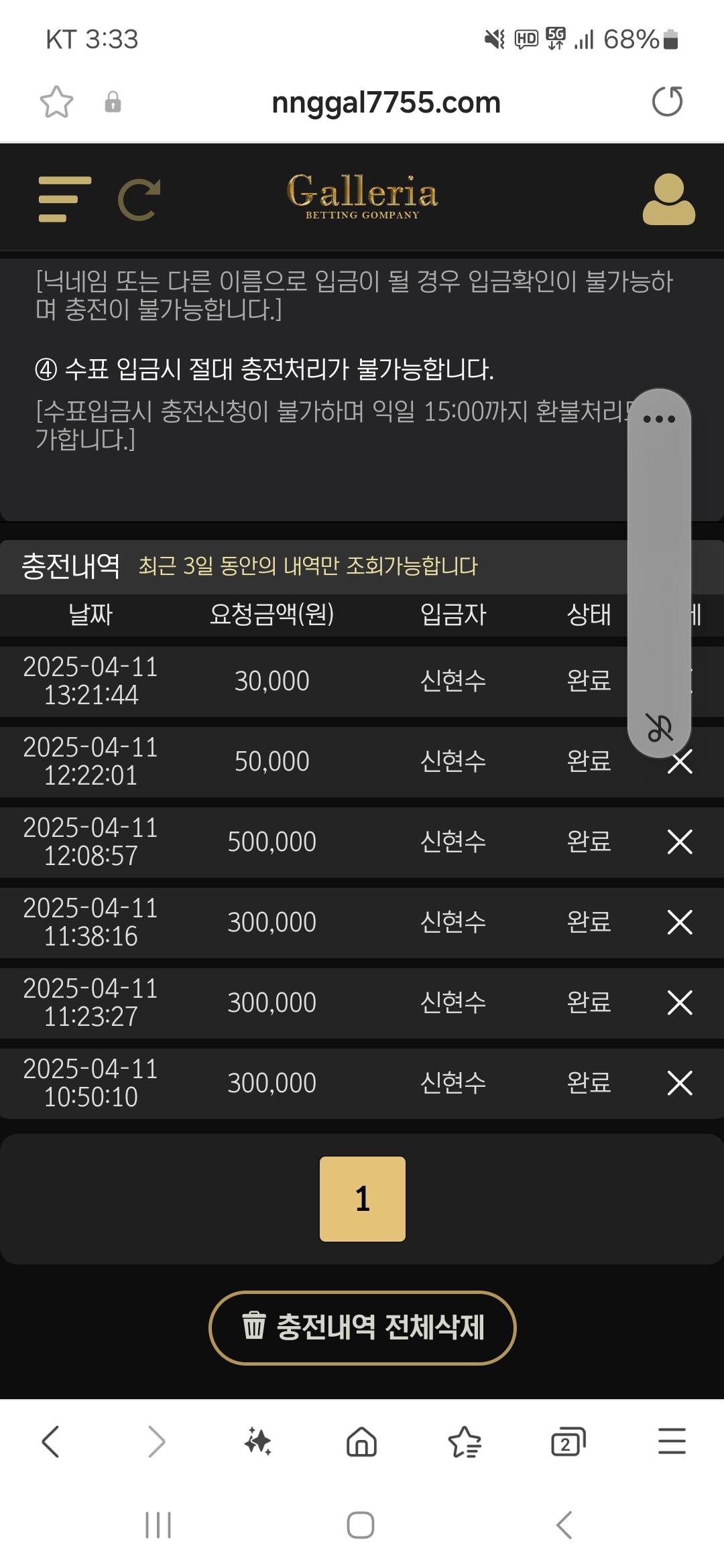Remove the 11:23:27 charge entry
This screenshot has width=724, height=1568.
point(680,1003)
